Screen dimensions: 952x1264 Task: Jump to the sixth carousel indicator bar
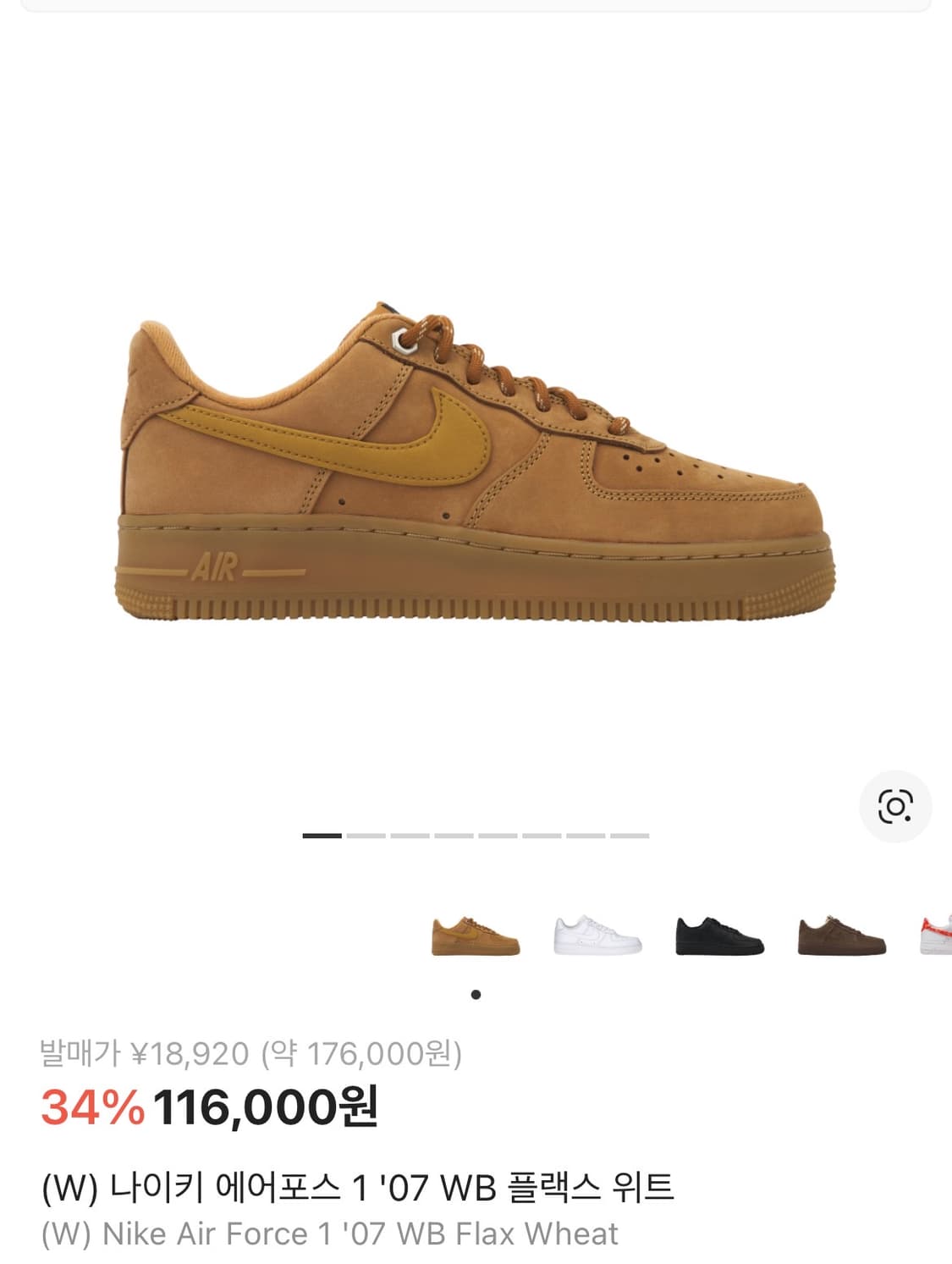coord(542,836)
